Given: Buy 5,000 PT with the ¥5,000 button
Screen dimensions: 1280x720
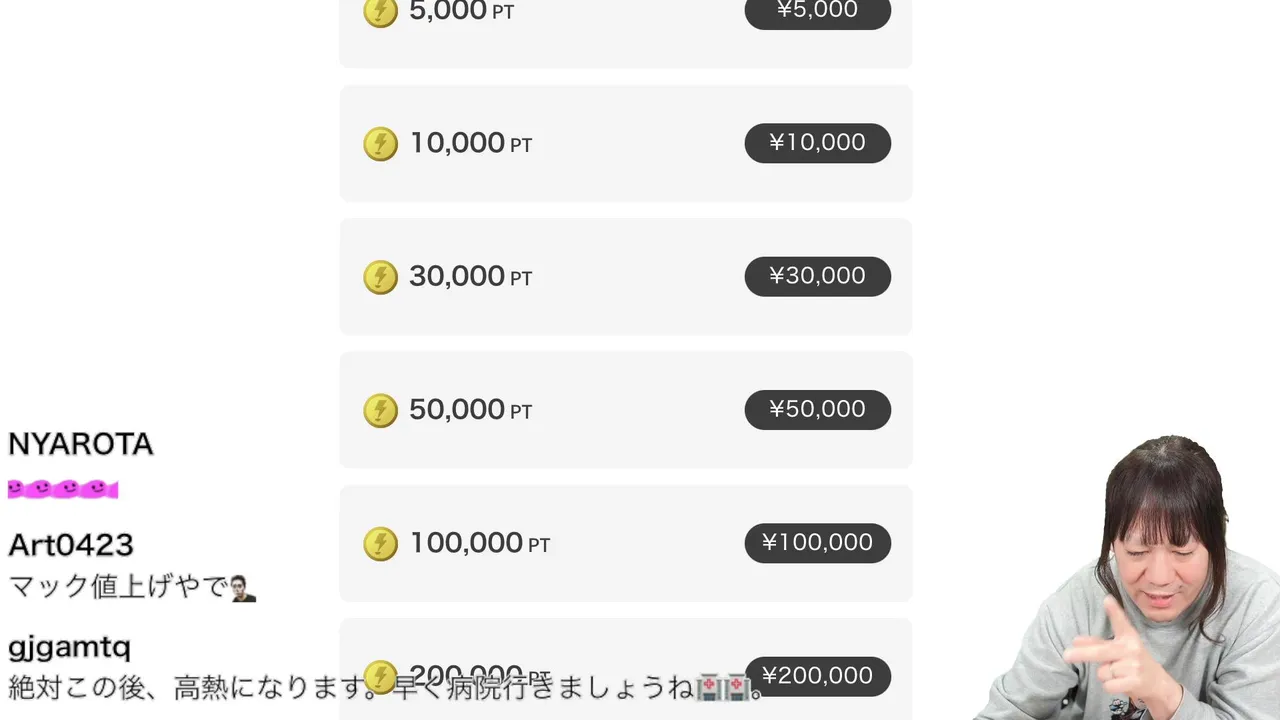Looking at the screenshot, I should click(817, 12).
